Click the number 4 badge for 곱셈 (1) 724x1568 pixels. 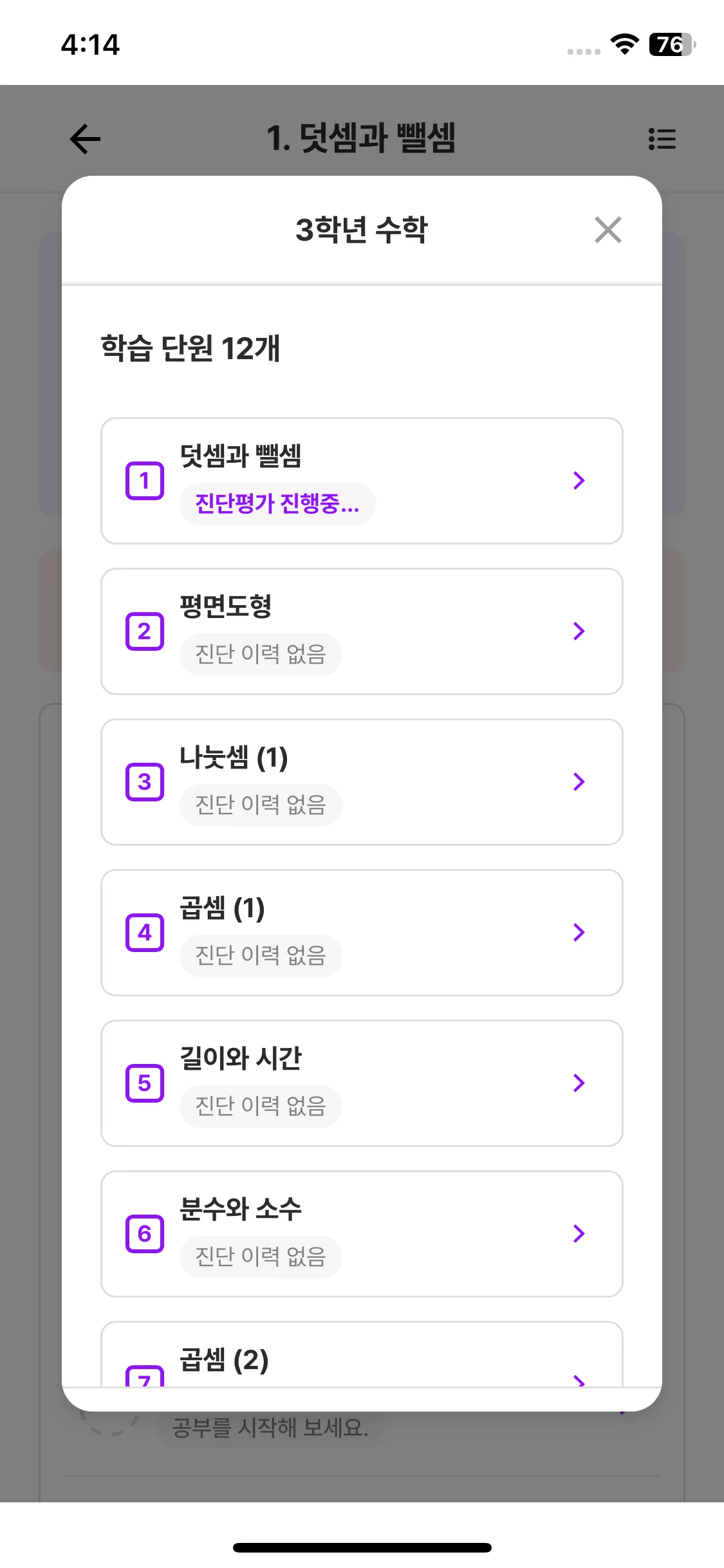point(144,932)
